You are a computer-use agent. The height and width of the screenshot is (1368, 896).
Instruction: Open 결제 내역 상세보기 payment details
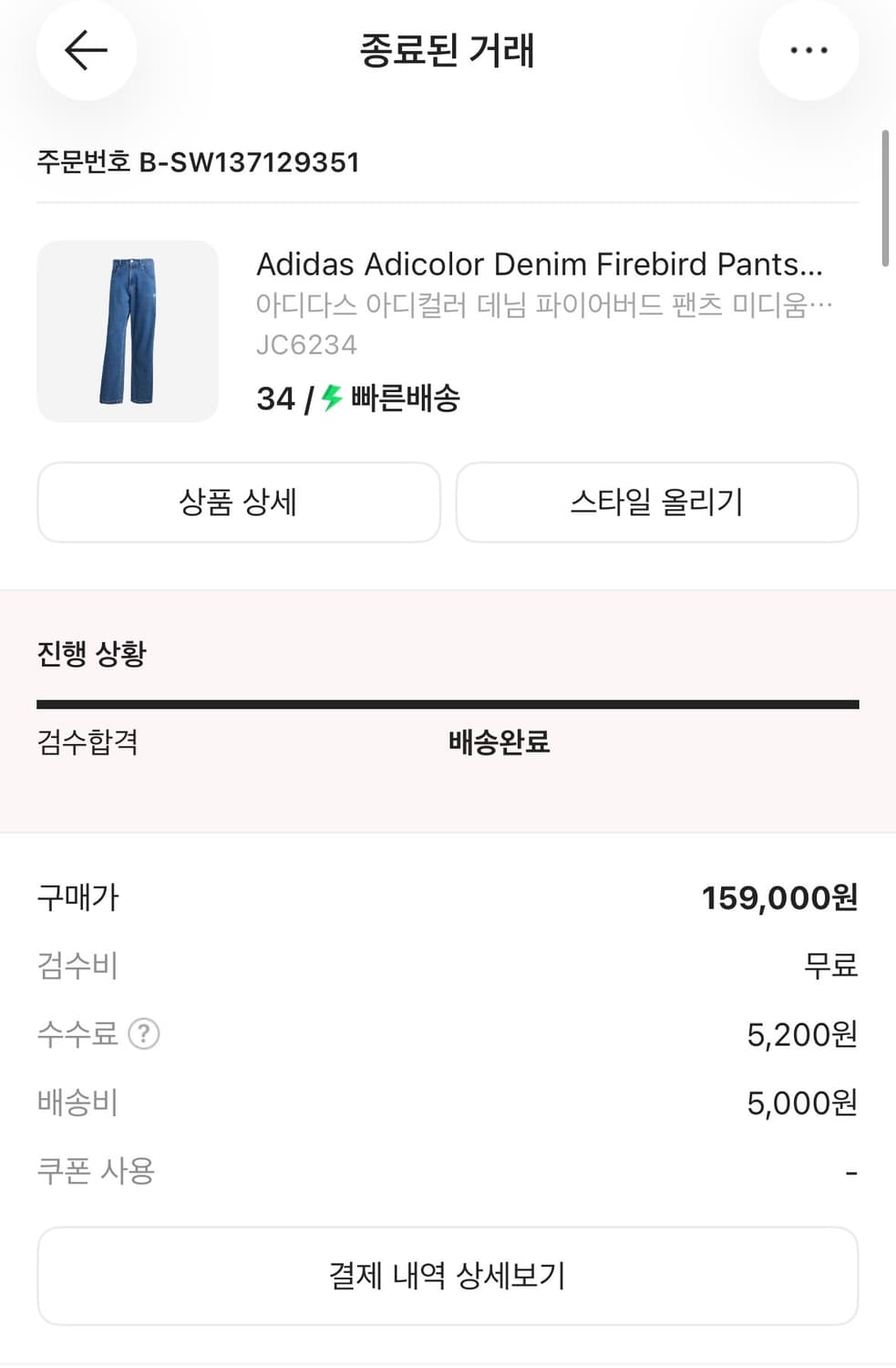point(448,1276)
